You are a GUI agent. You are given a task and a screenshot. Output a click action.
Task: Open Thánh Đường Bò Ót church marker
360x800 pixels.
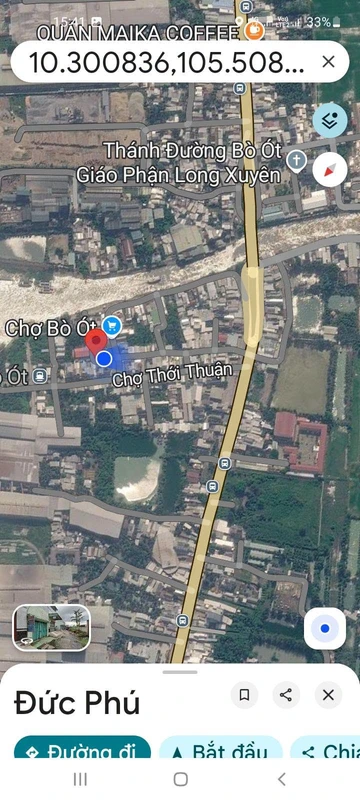click(x=296, y=161)
